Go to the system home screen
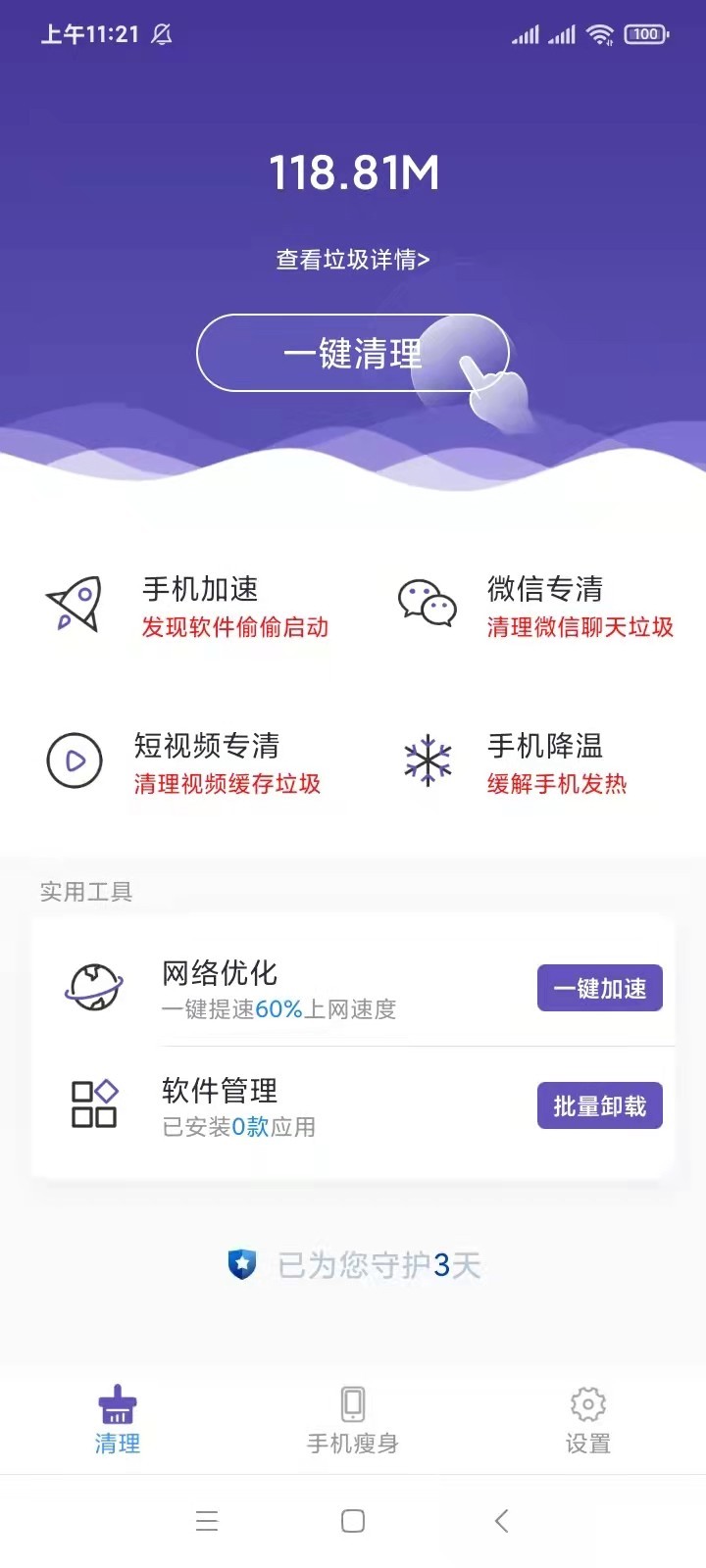Image resolution: width=706 pixels, height=1568 pixels. point(353,1521)
